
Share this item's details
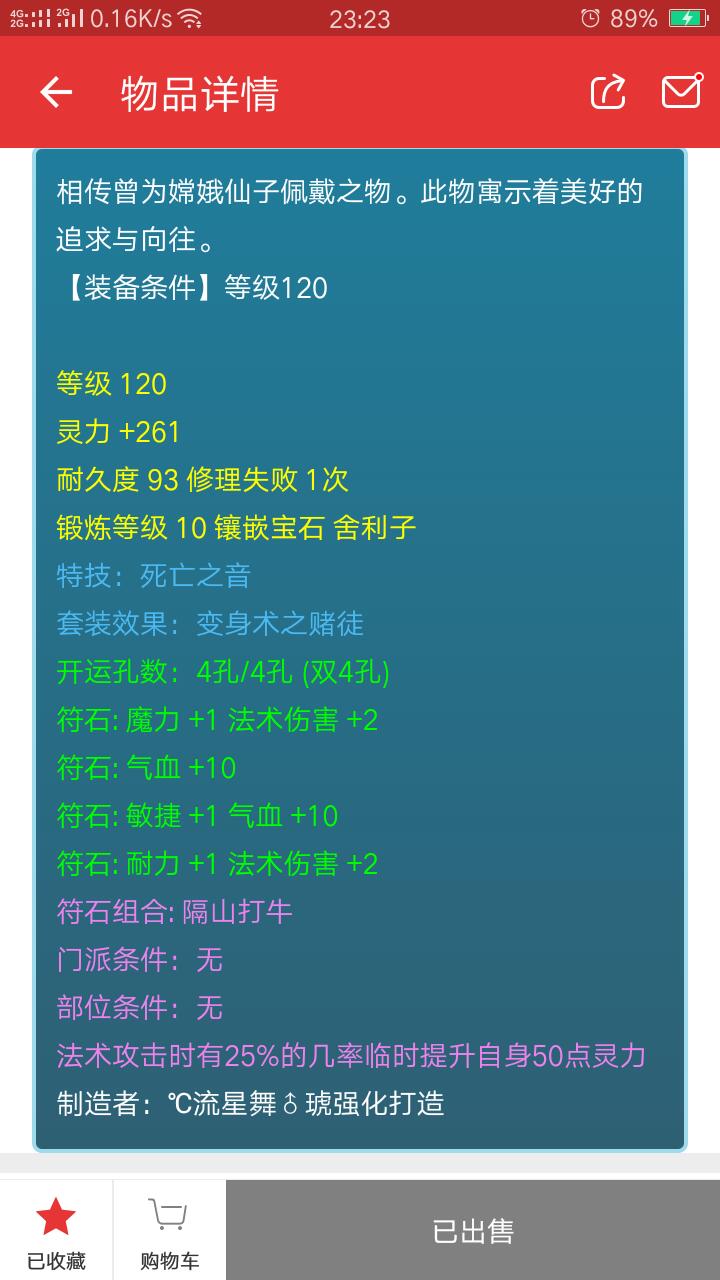(608, 92)
